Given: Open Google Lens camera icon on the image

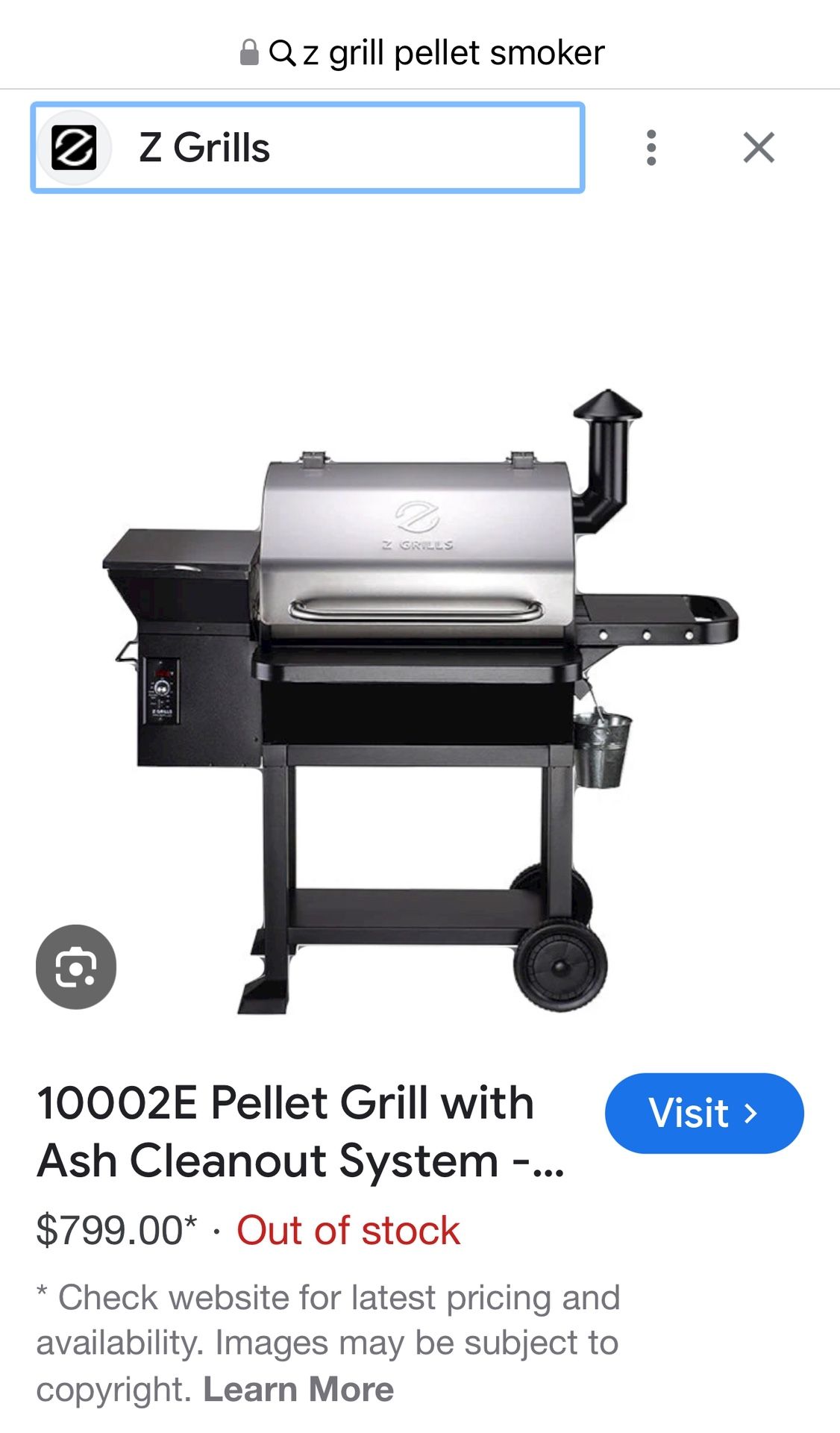Looking at the screenshot, I should click(x=75, y=966).
